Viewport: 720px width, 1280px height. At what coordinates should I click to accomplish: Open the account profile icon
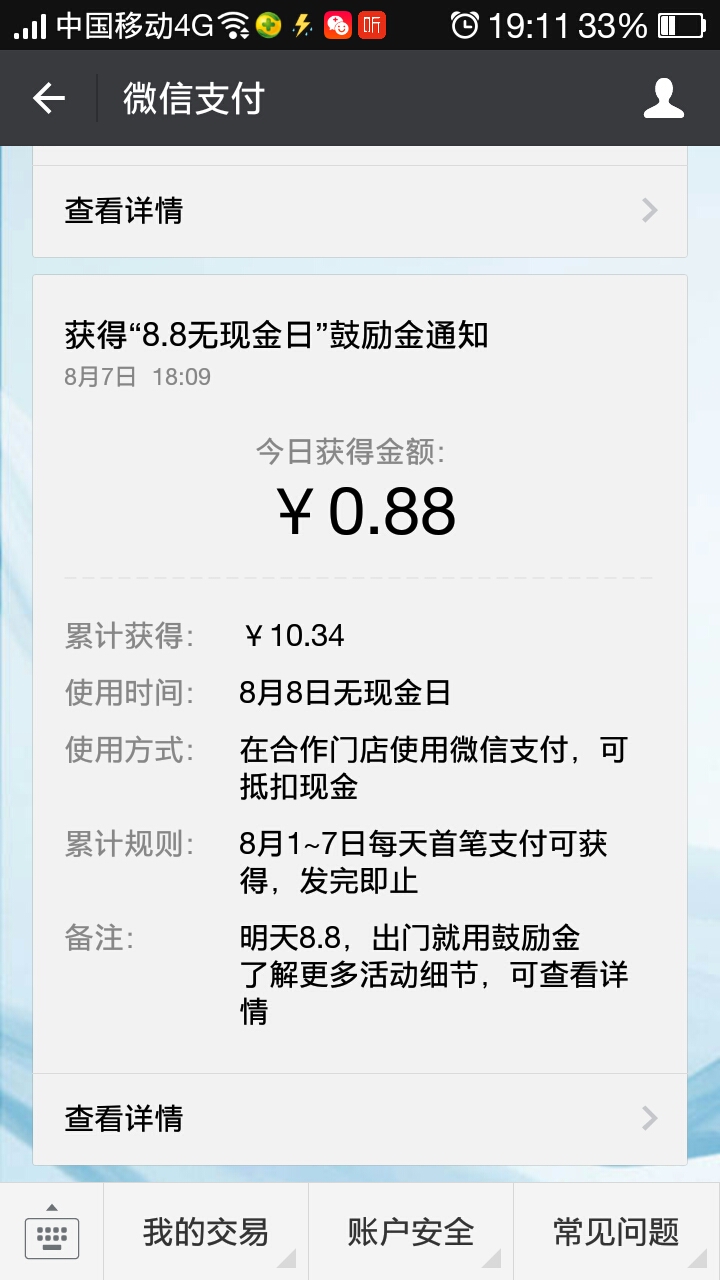664,98
